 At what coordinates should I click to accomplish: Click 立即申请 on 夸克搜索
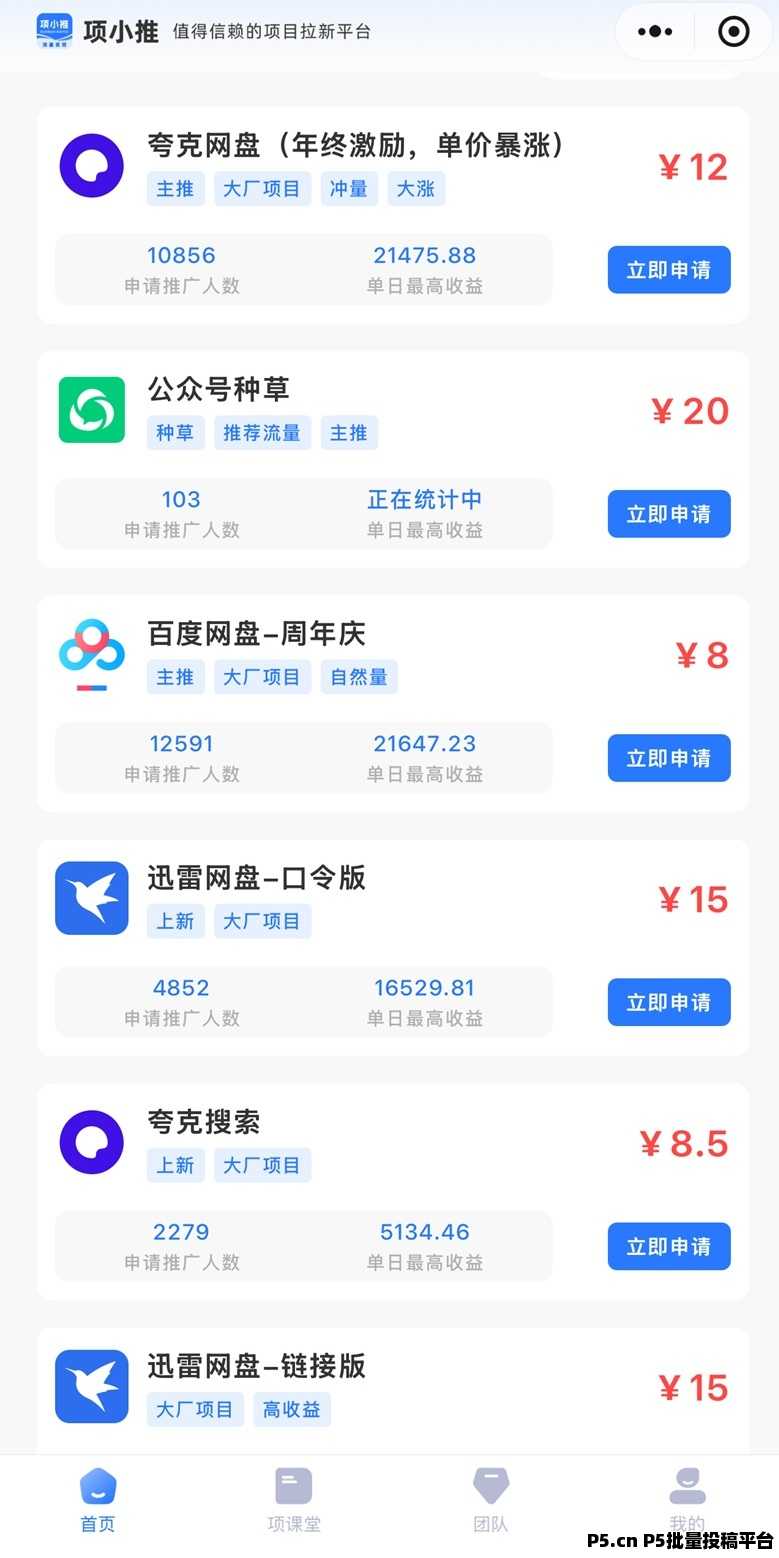(668, 1246)
